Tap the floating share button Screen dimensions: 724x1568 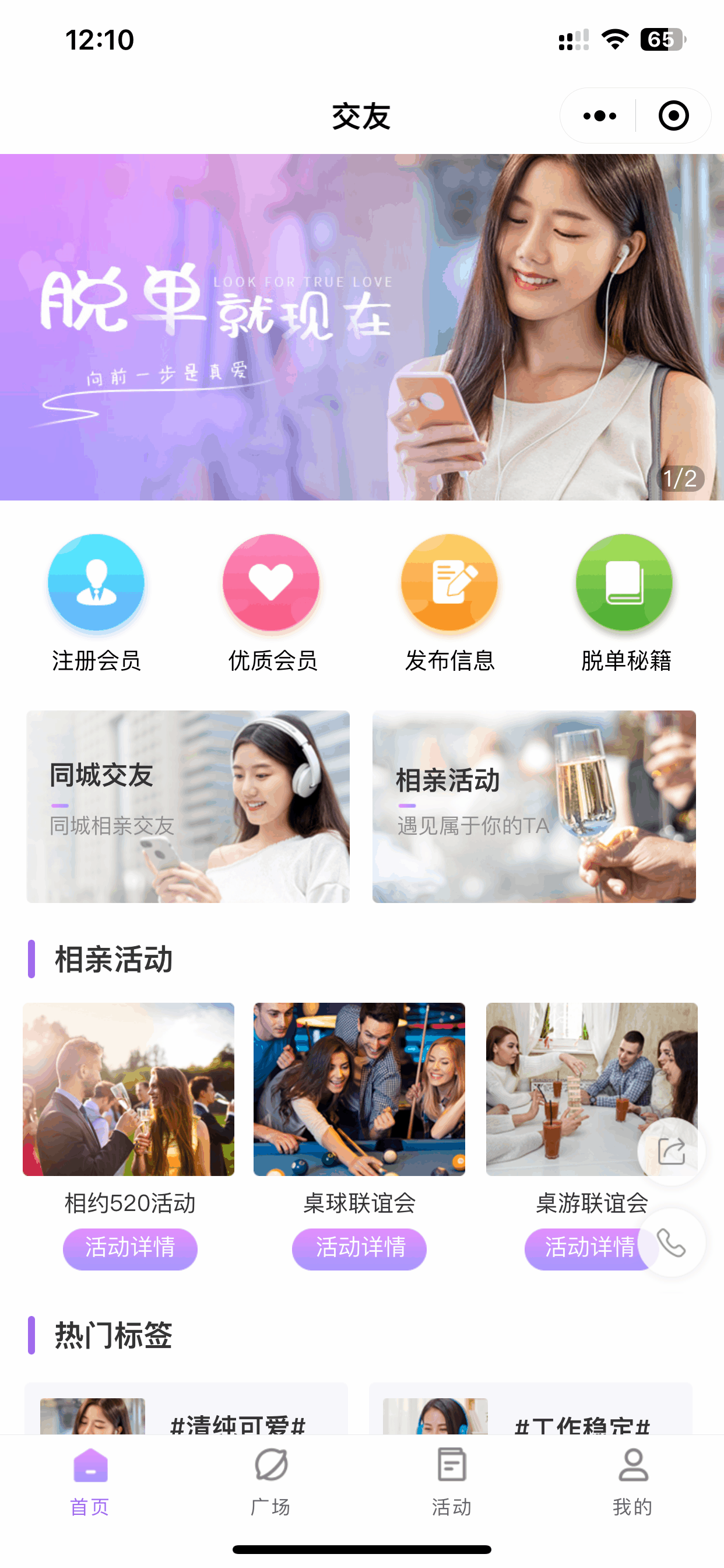(671, 1151)
